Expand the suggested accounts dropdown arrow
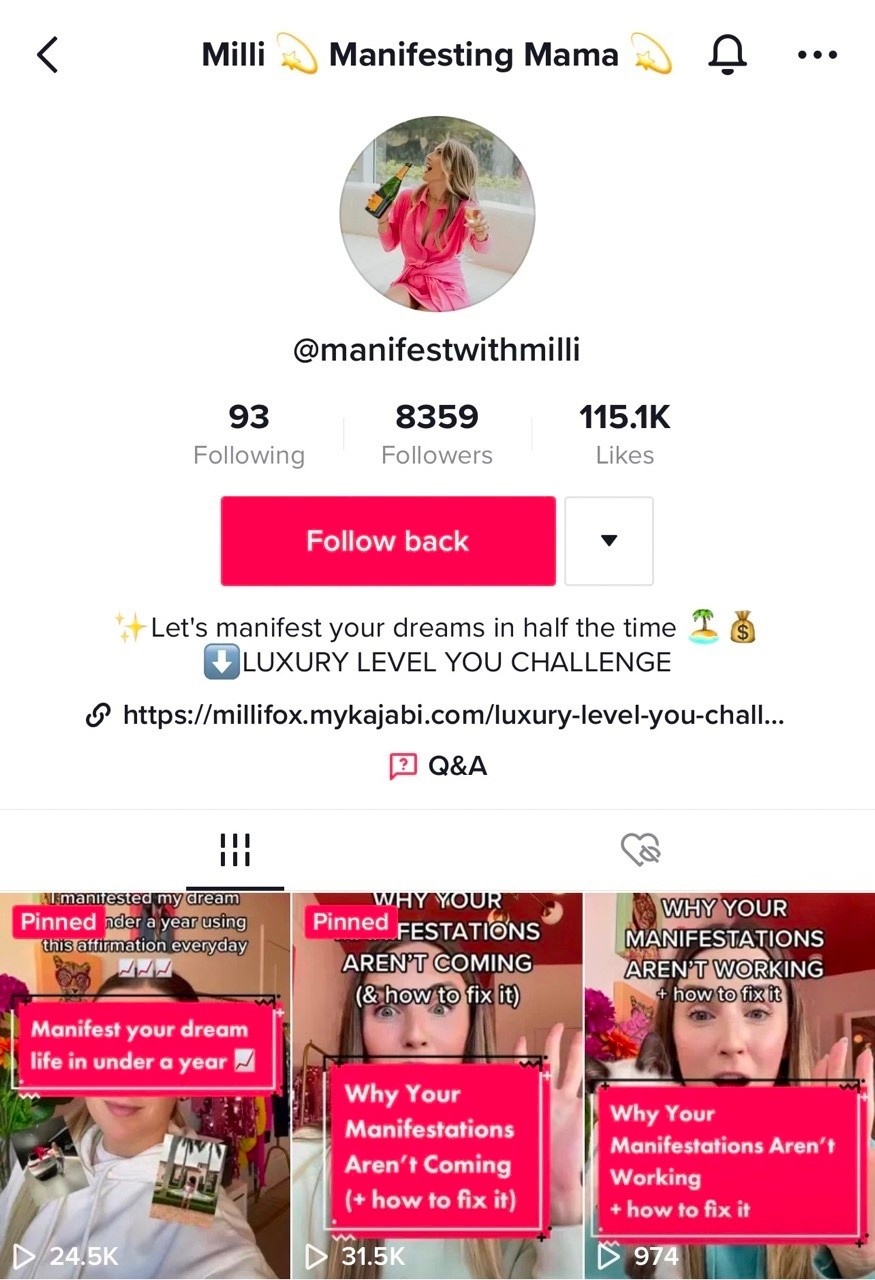This screenshot has width=875, height=1280. pos(609,541)
